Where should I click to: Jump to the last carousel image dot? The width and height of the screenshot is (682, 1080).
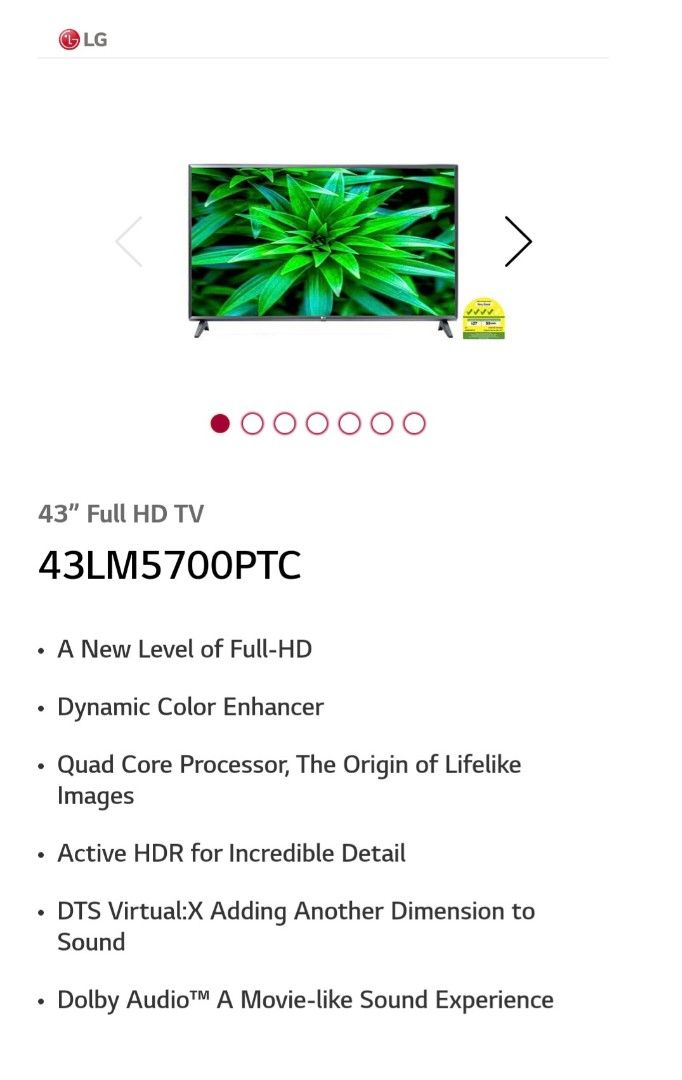[414, 424]
